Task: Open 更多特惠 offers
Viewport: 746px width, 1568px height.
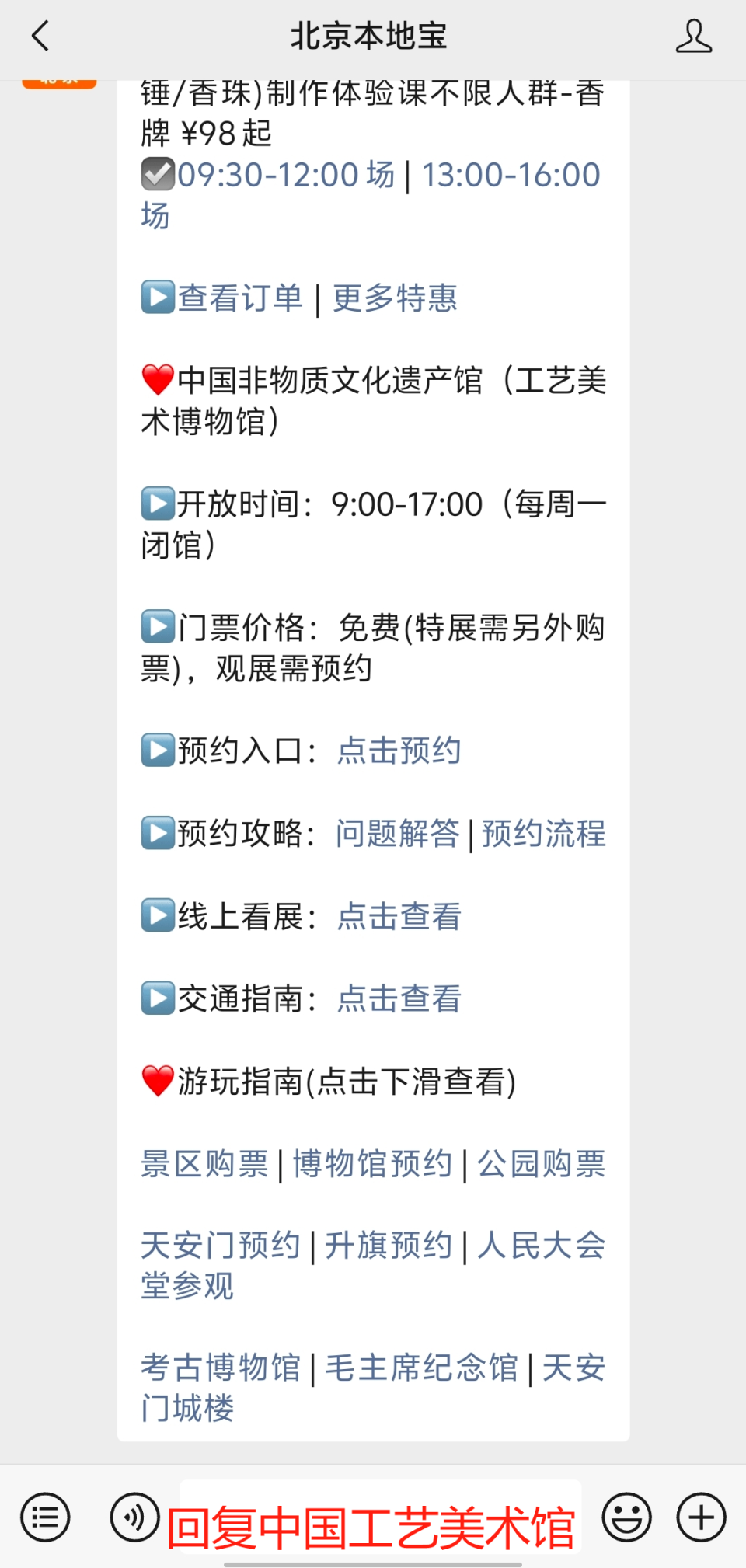Action: tap(396, 298)
